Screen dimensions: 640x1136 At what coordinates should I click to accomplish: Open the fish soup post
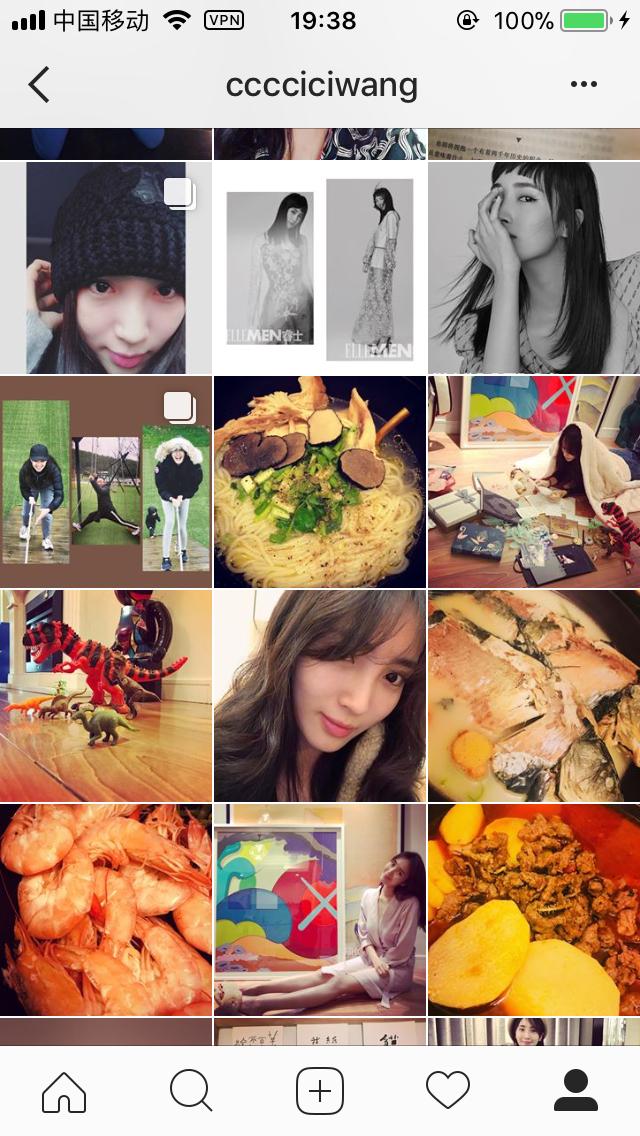pyautogui.click(x=534, y=695)
